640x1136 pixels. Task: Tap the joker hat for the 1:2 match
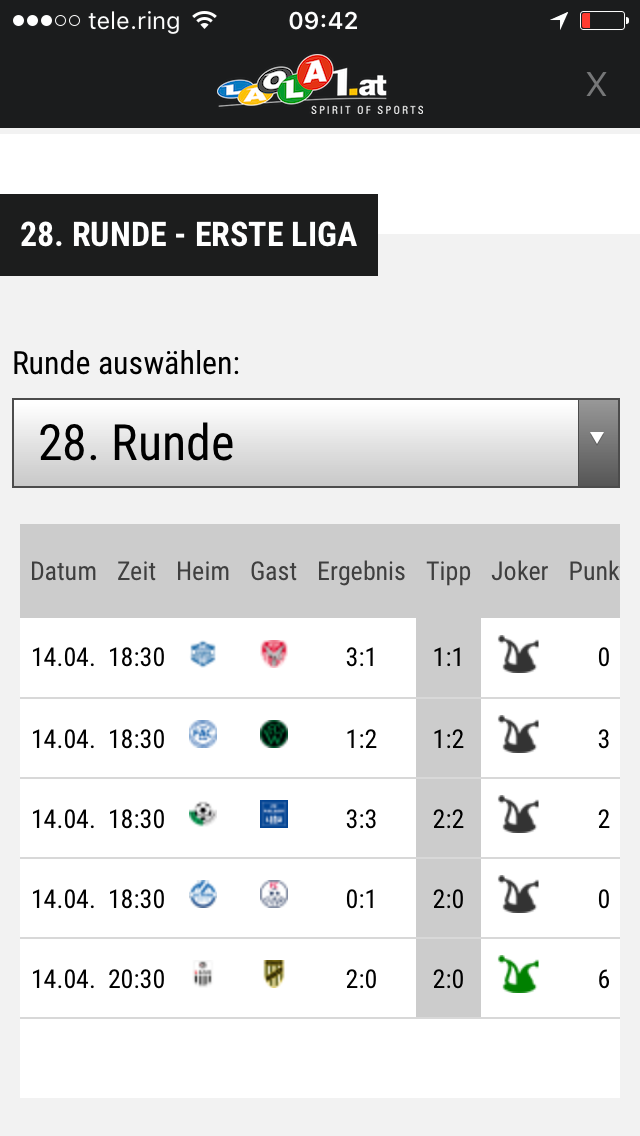click(x=518, y=735)
